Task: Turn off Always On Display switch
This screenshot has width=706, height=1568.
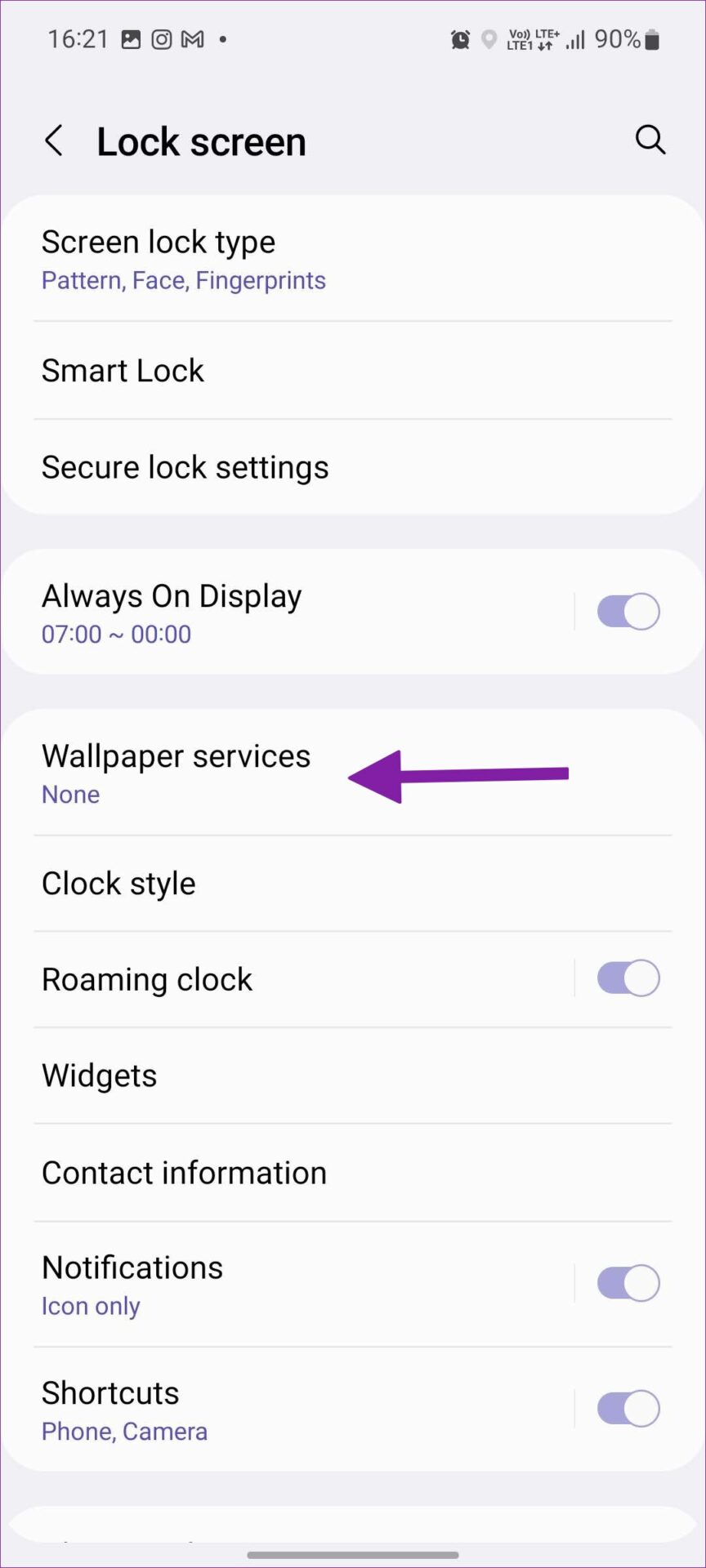Action: 628,612
